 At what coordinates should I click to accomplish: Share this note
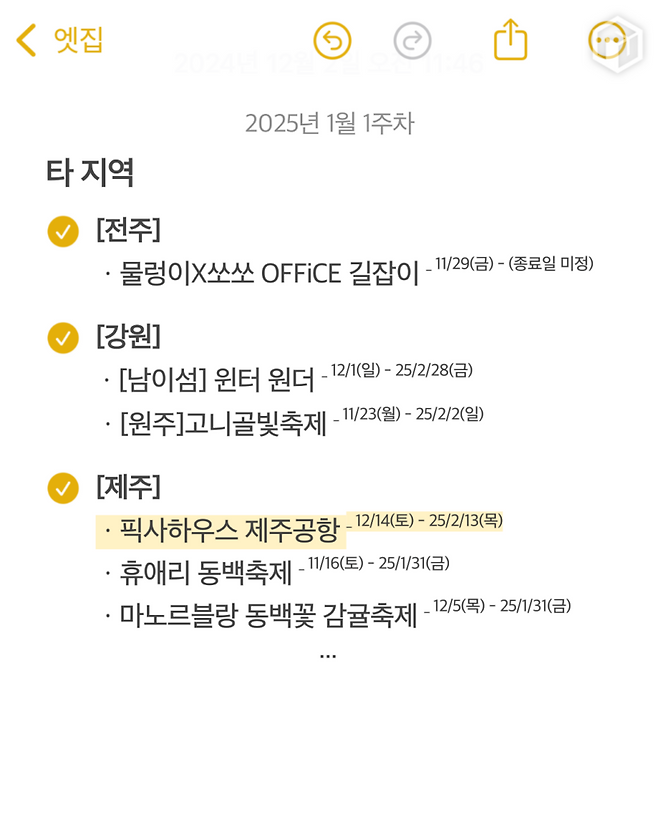point(510,40)
